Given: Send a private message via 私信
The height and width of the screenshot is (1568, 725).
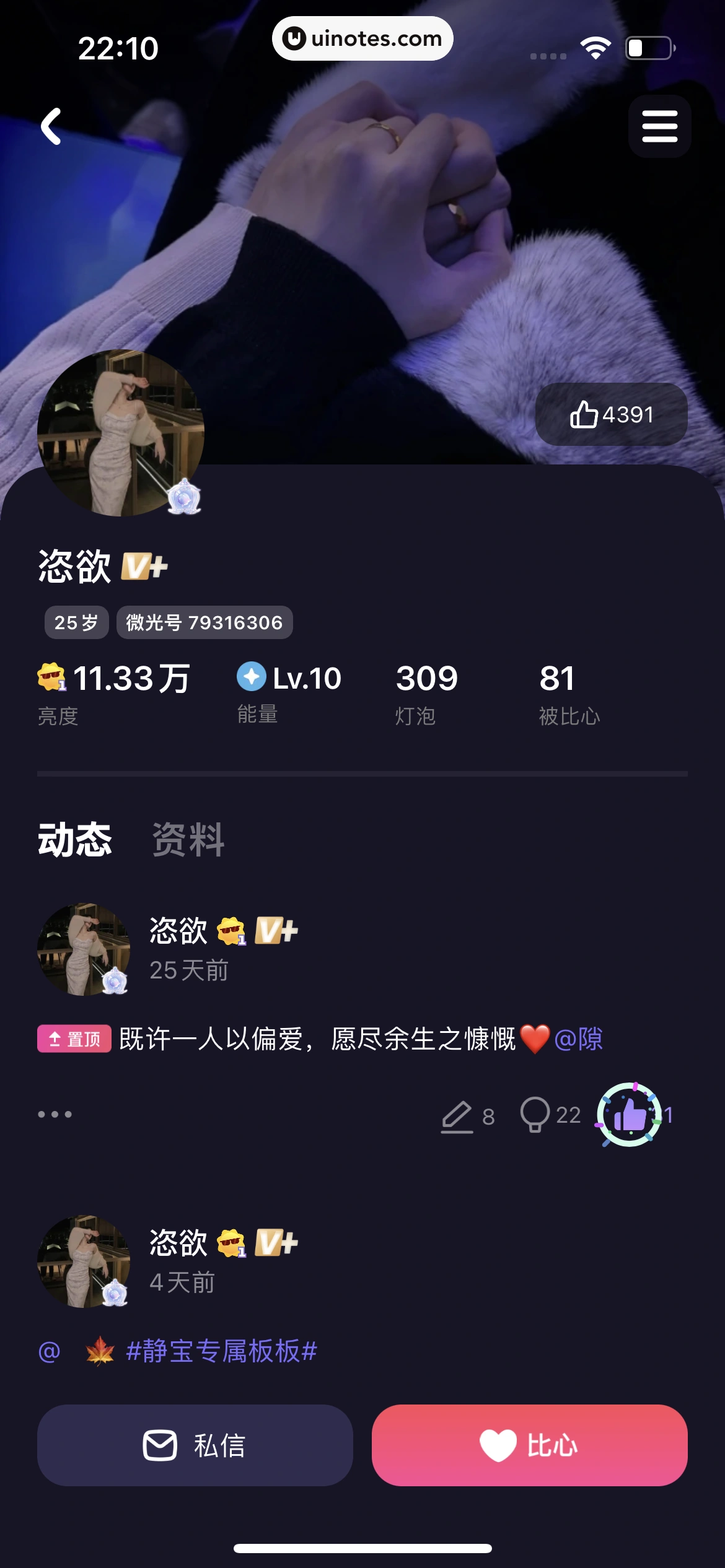Looking at the screenshot, I should coord(195,1445).
